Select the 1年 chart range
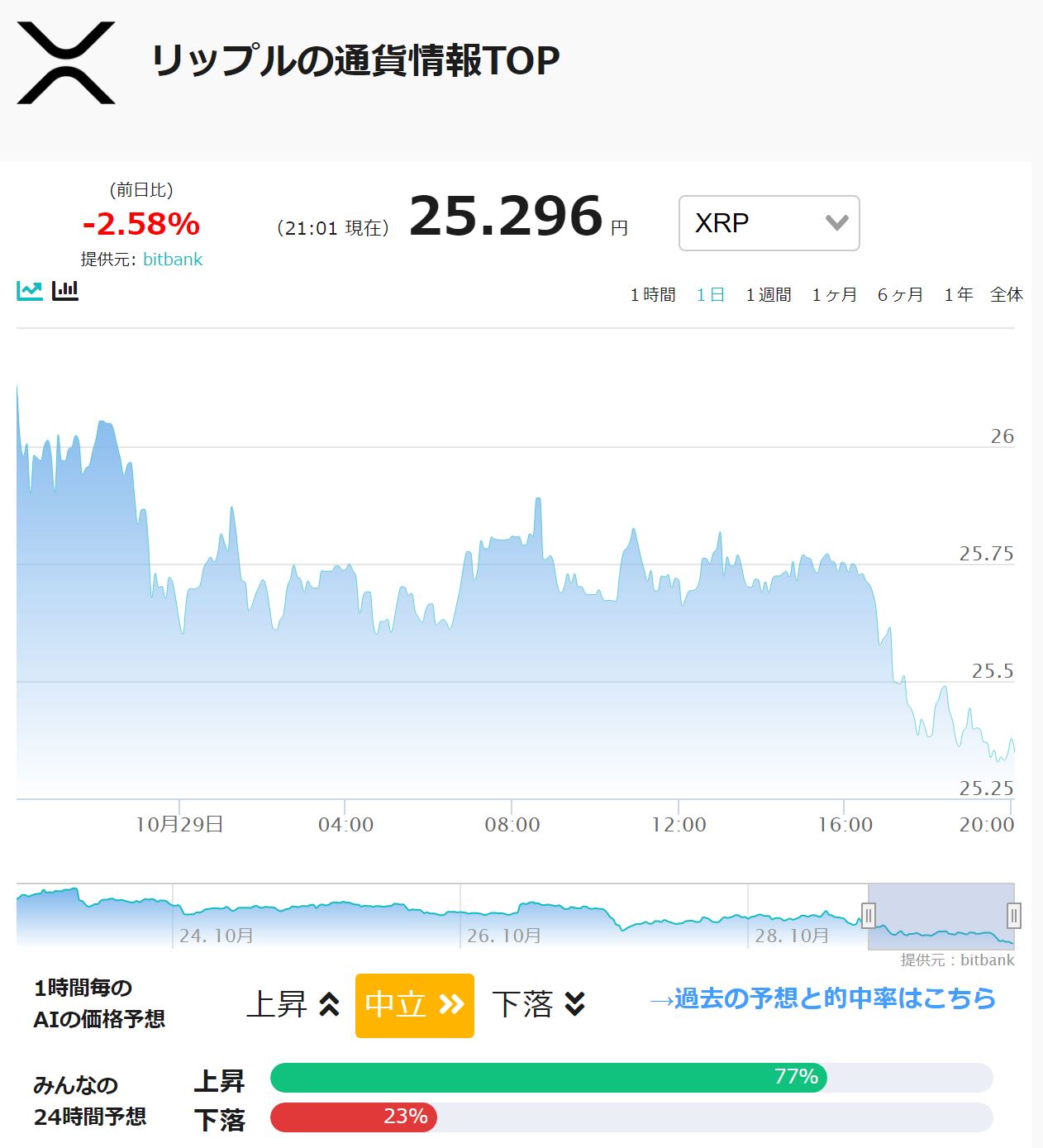Image resolution: width=1043 pixels, height=1148 pixels. click(x=959, y=295)
